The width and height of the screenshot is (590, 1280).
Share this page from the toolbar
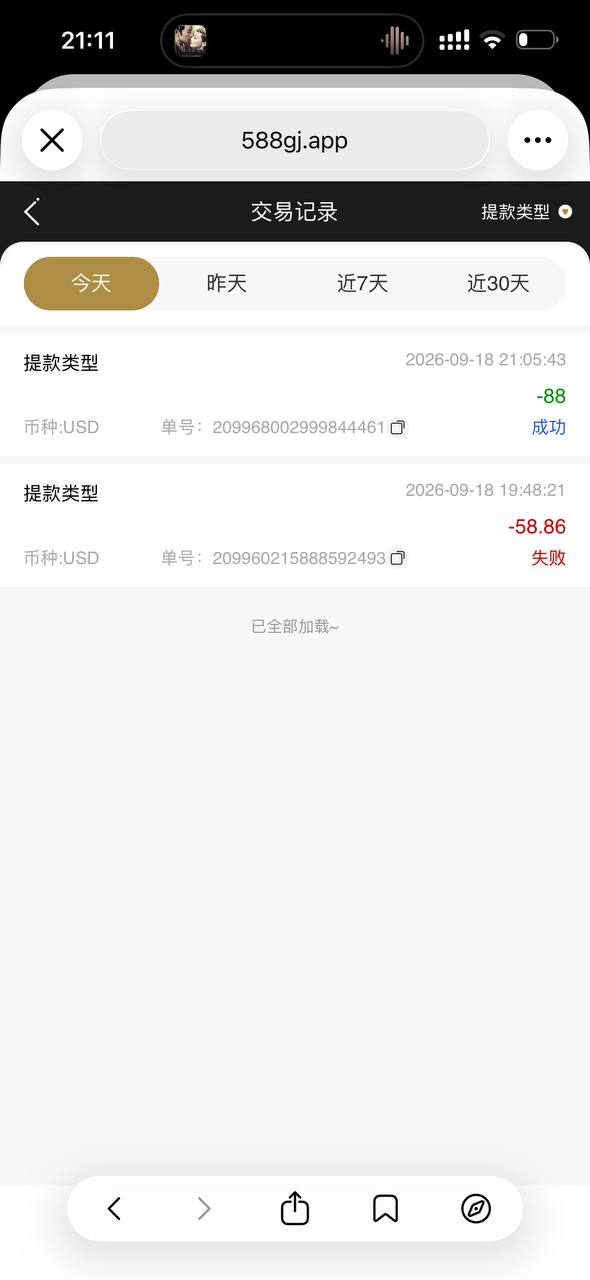point(295,1207)
